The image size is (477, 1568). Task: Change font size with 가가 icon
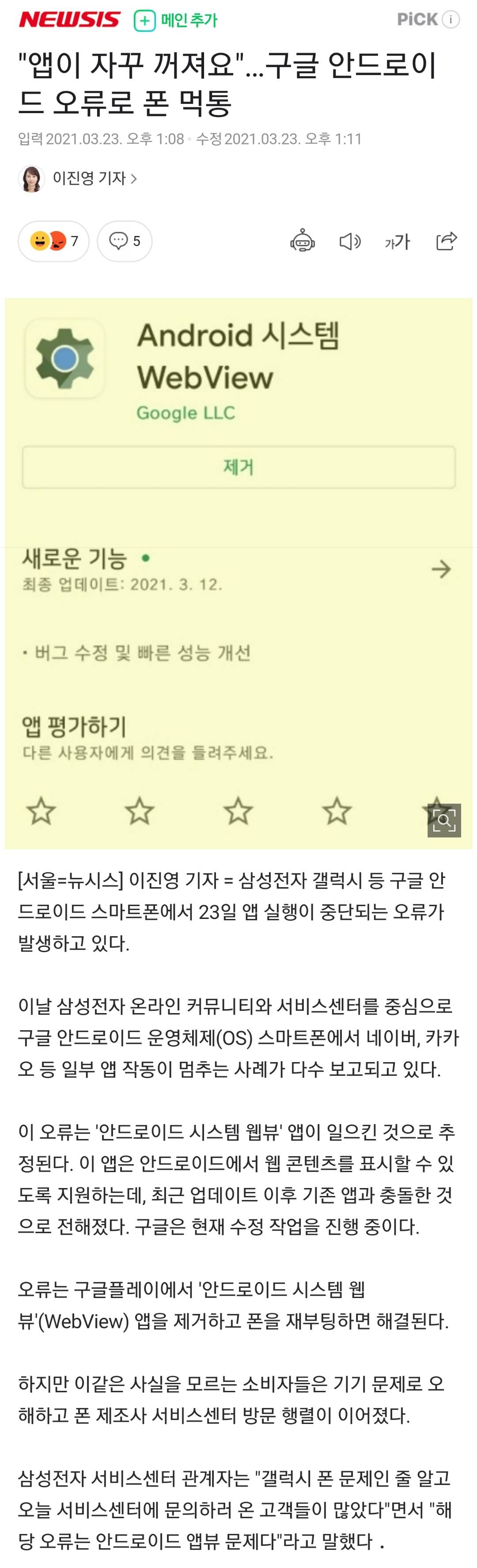tap(397, 242)
